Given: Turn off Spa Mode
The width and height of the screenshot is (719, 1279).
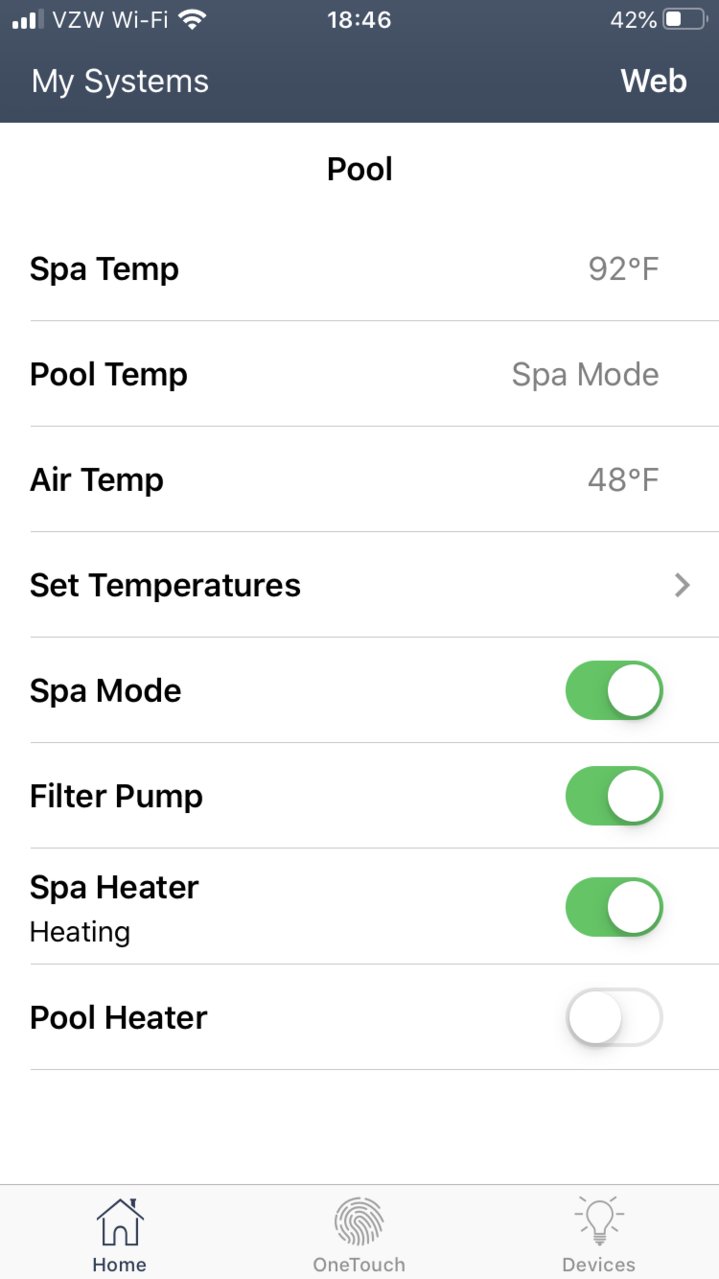Looking at the screenshot, I should tap(614, 690).
